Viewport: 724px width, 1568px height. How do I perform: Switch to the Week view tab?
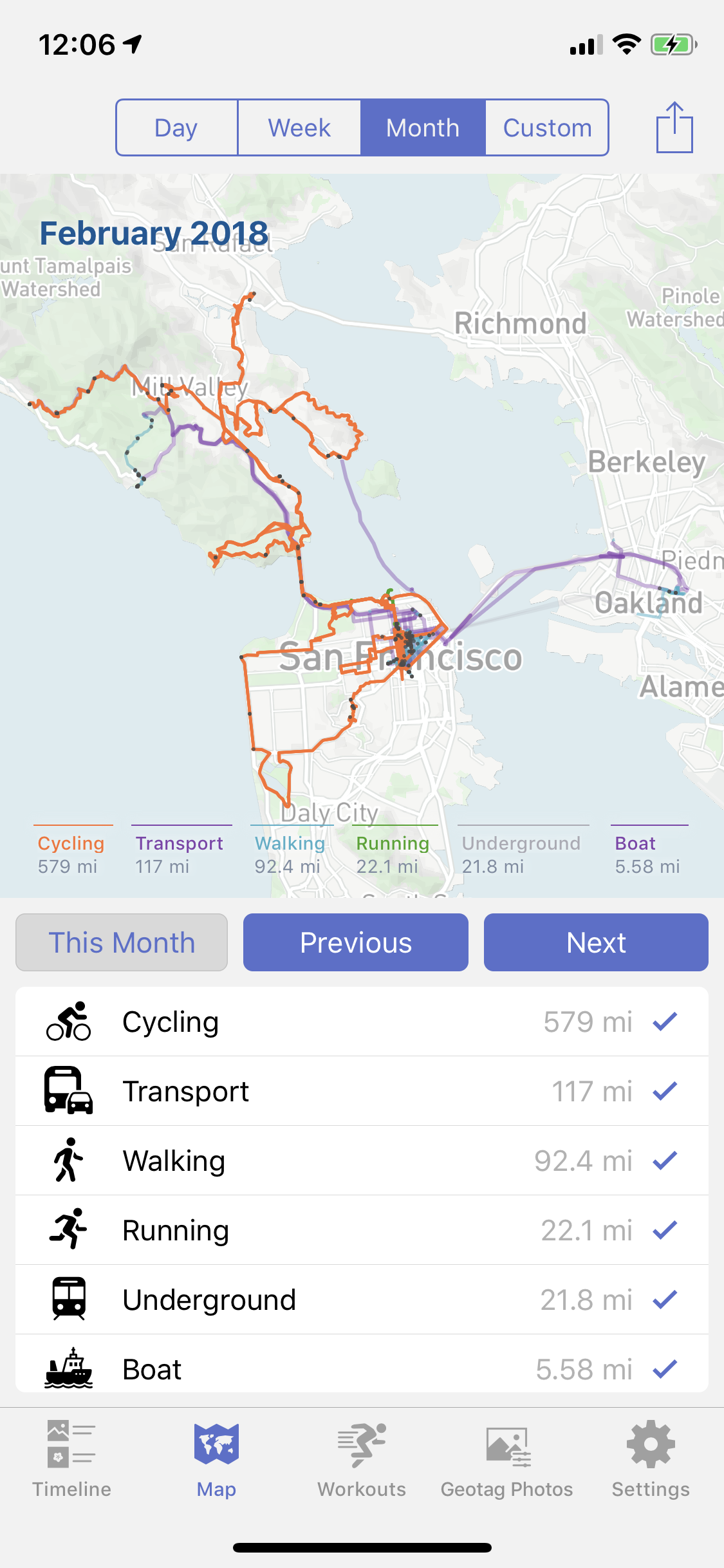point(299,127)
